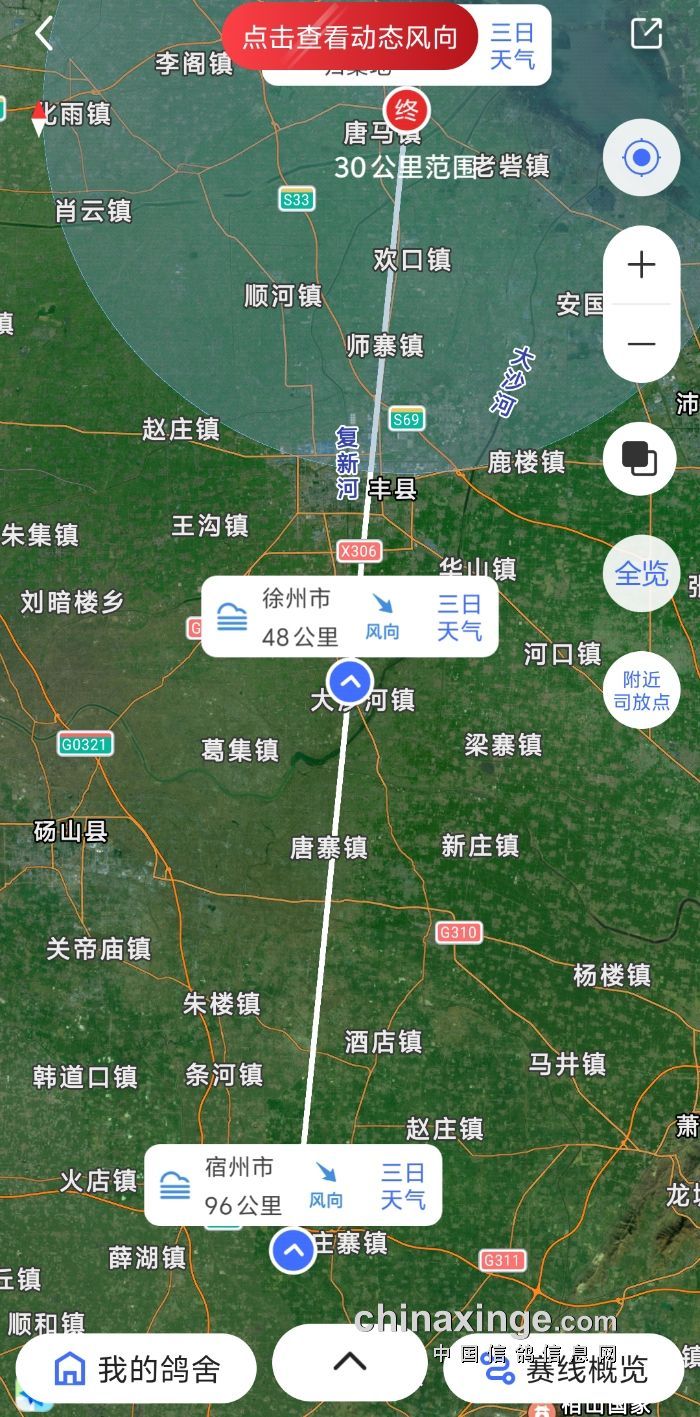The image size is (700, 1417).
Task: Center the map on my location
Action: click(641, 158)
